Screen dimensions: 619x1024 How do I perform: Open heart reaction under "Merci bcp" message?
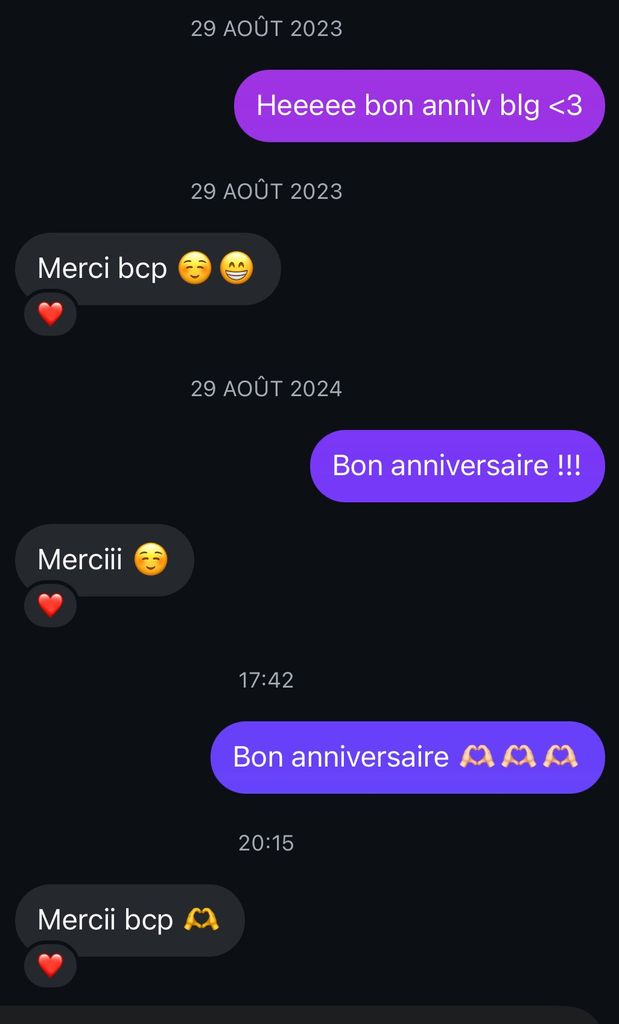pos(50,314)
